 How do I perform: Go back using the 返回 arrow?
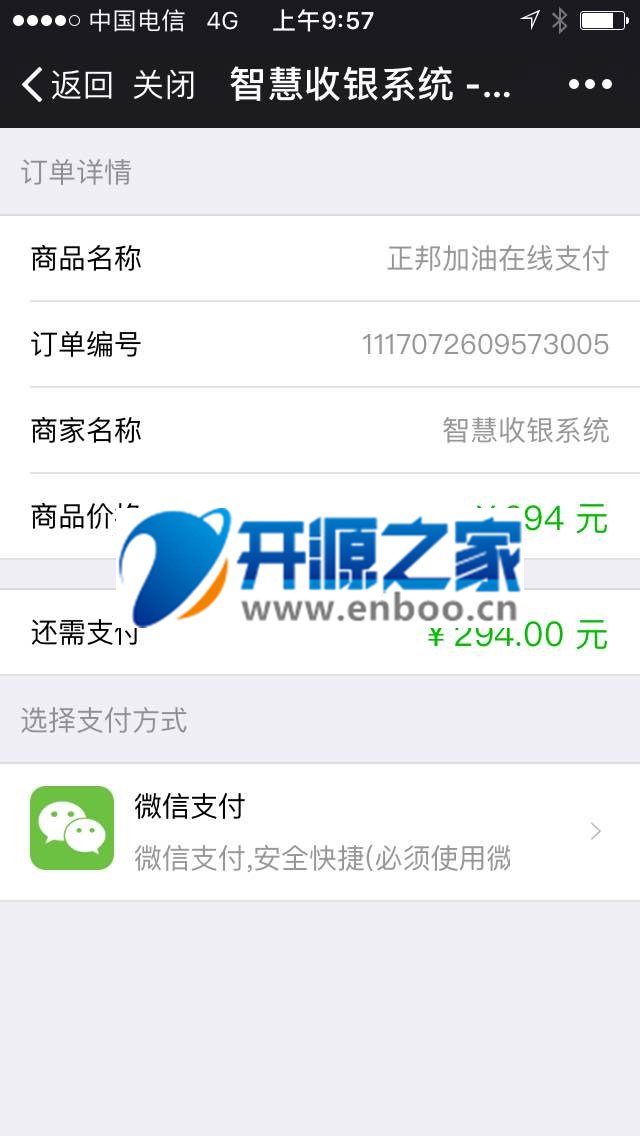pos(67,85)
